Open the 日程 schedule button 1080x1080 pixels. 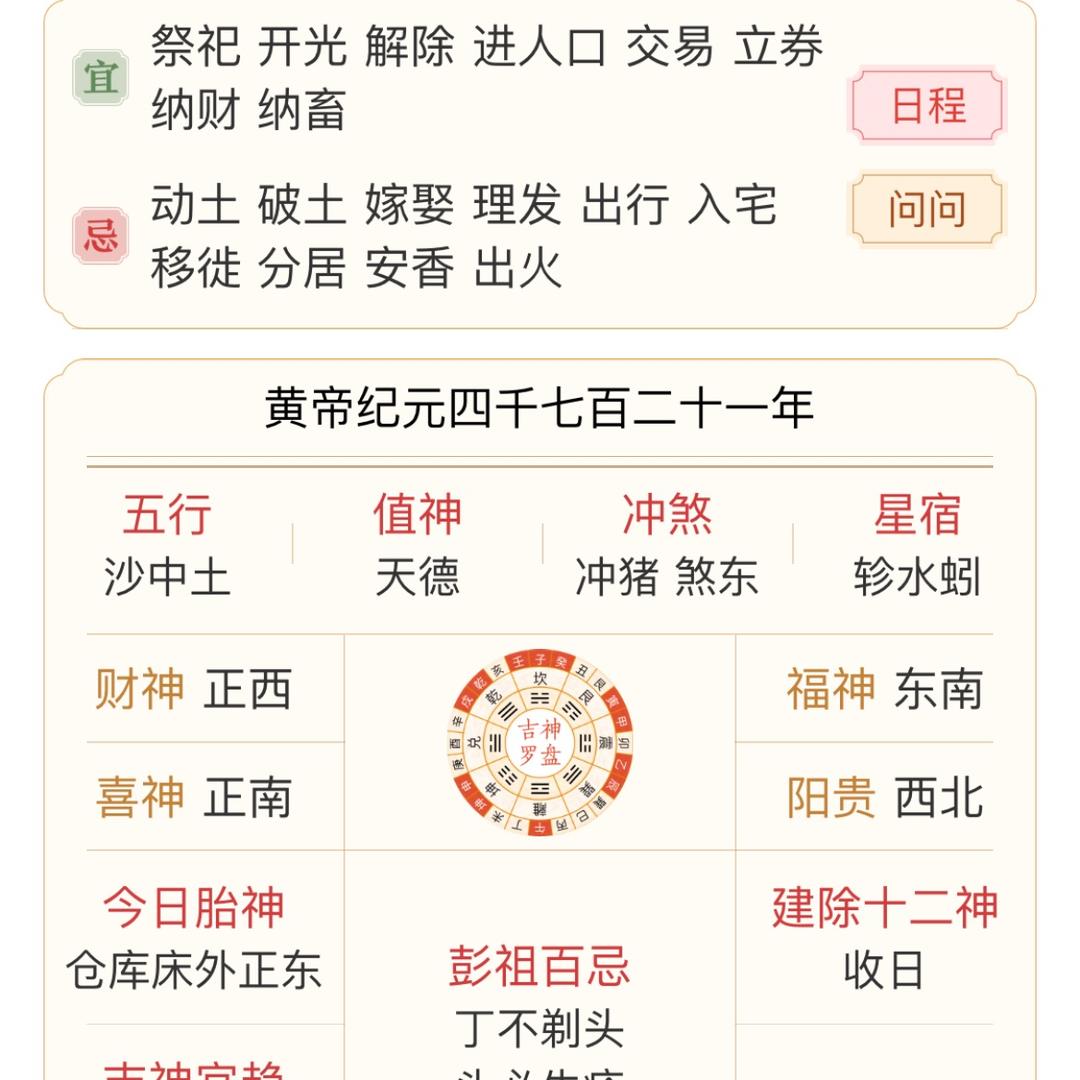coord(927,105)
